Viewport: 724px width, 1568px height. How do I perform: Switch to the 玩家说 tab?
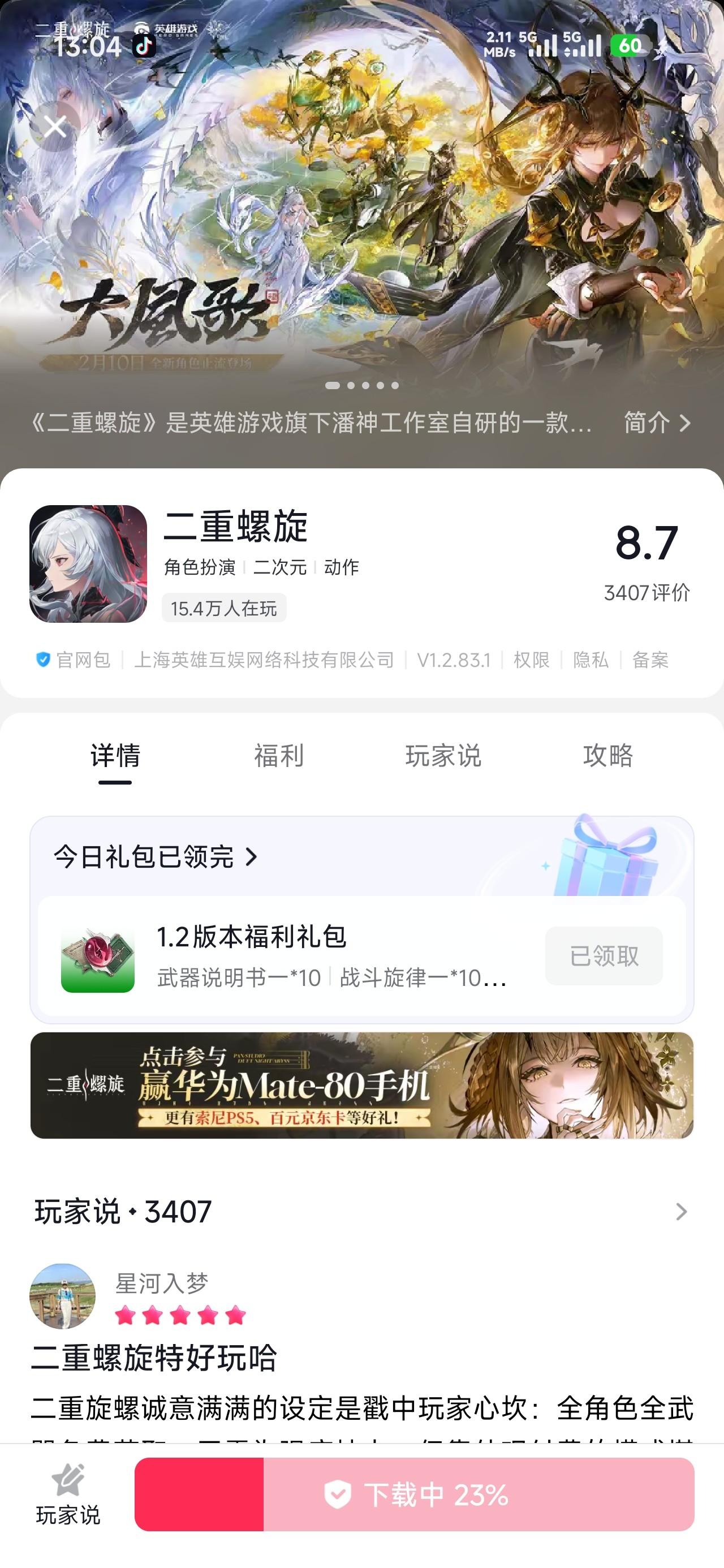tap(443, 755)
